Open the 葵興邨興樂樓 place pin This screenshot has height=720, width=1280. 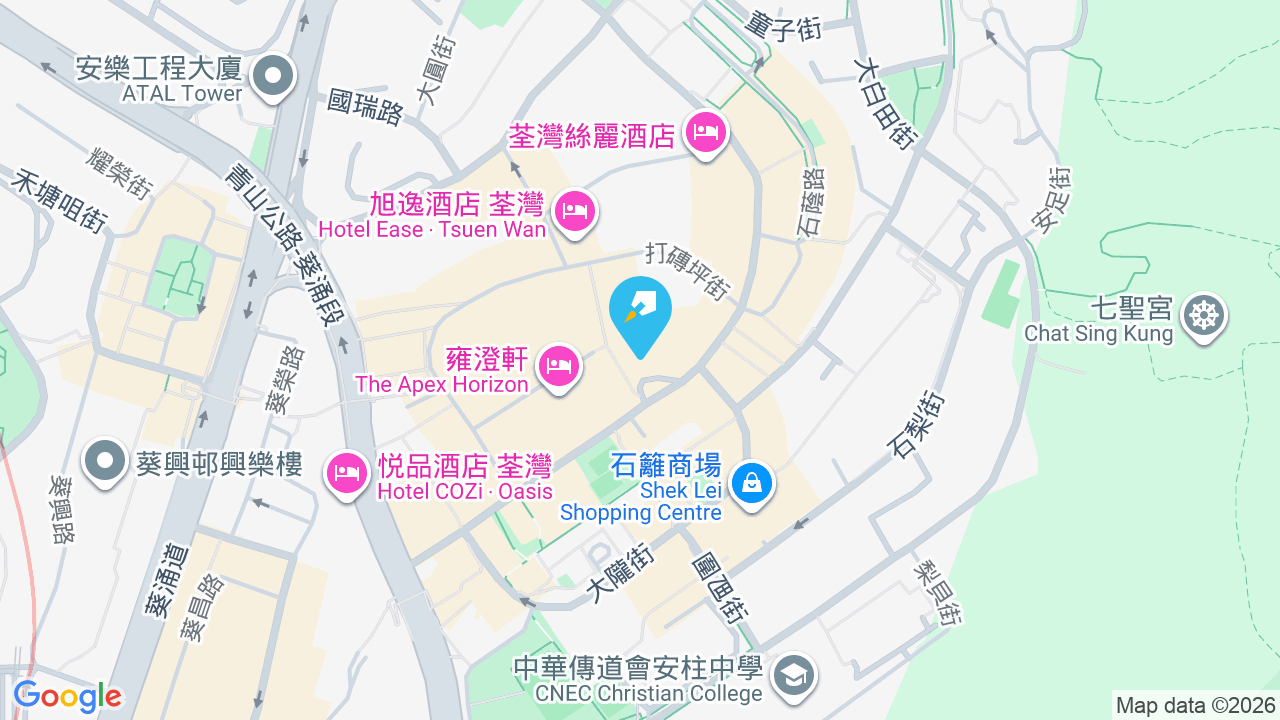[105, 461]
